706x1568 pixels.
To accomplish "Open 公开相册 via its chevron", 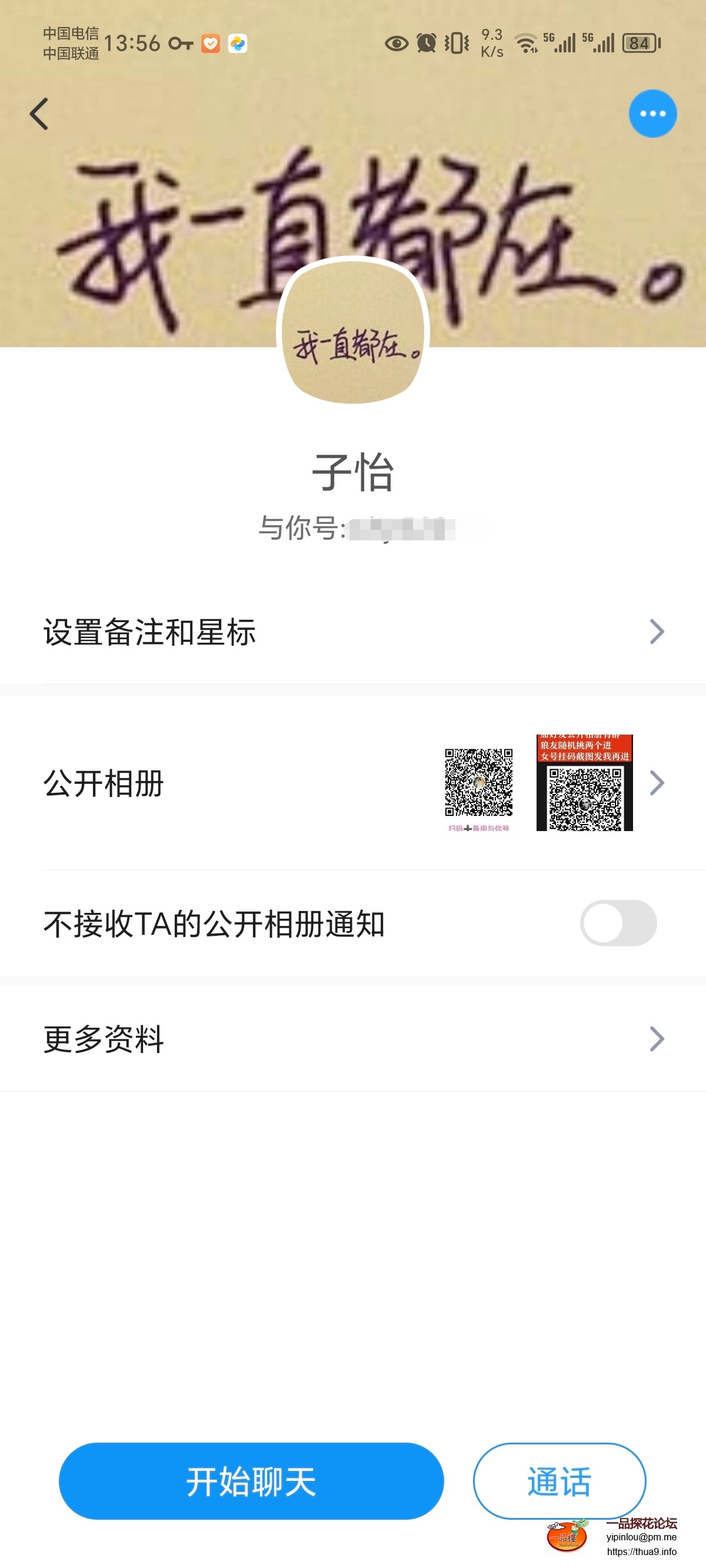I will pos(656,783).
